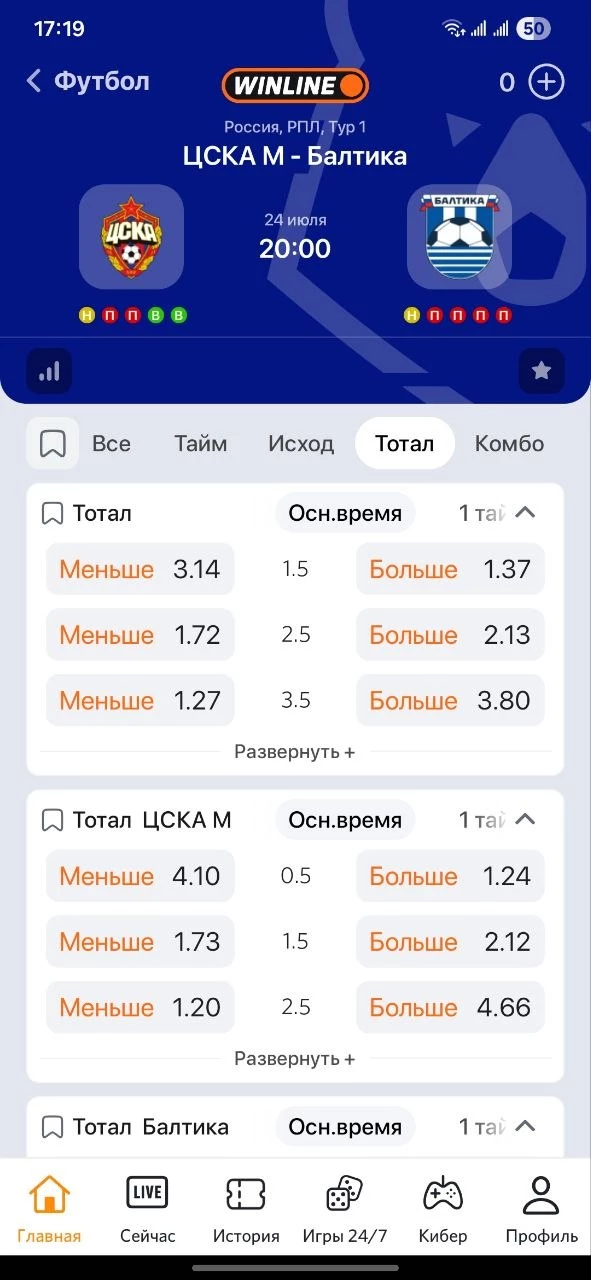Select Тотал Больше 3.5 at 3.80
The height and width of the screenshot is (1280, 591).
click(450, 700)
